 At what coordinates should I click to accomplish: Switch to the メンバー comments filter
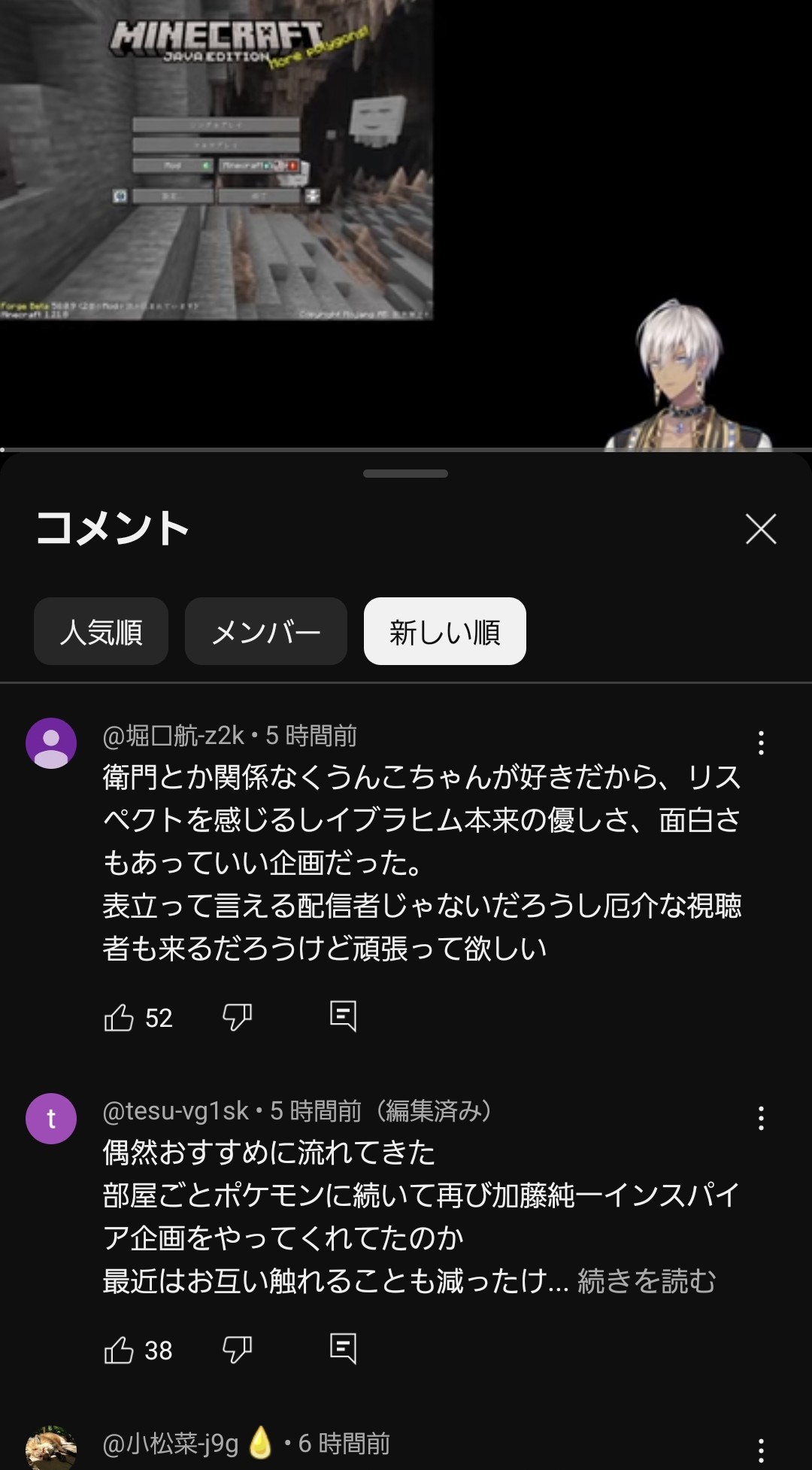265,632
